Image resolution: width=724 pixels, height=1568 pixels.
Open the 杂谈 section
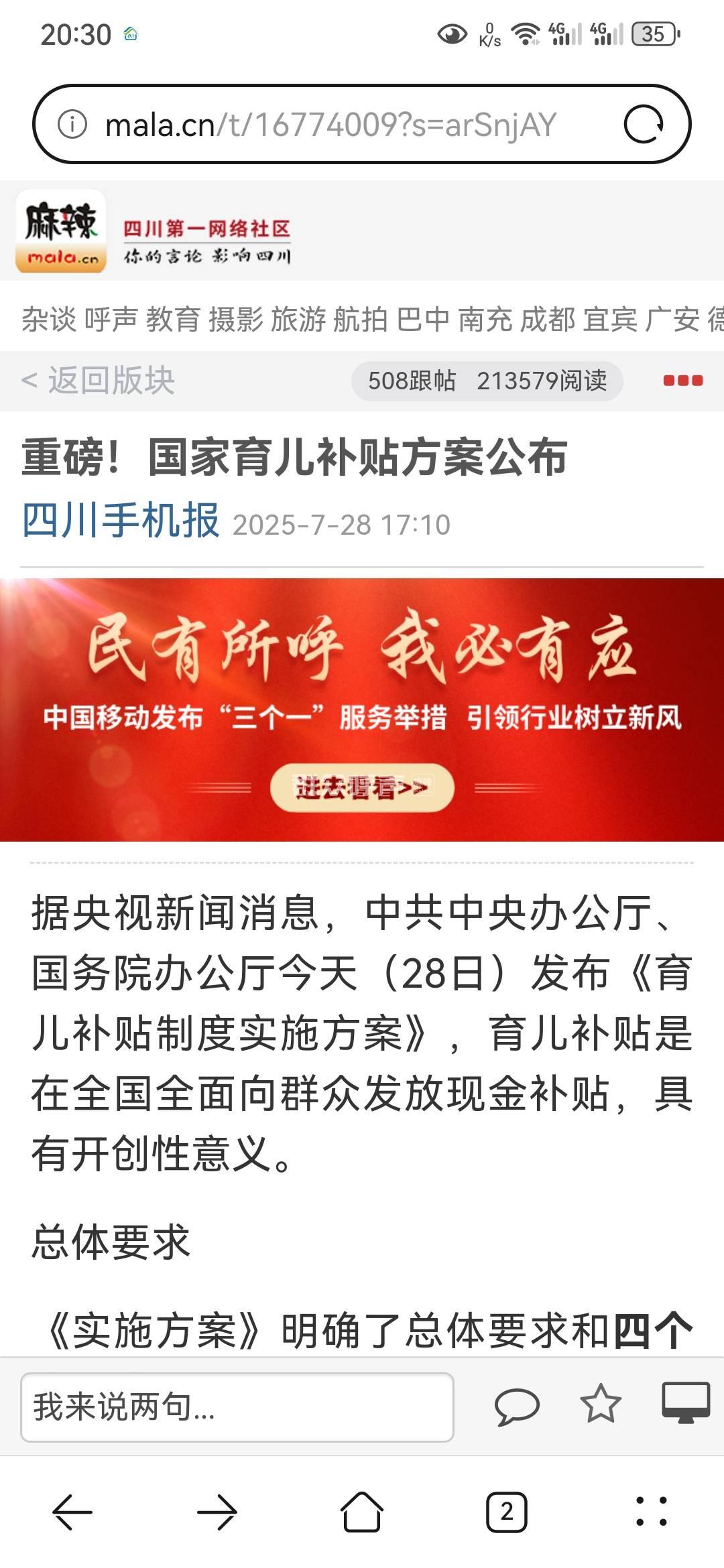[x=48, y=319]
